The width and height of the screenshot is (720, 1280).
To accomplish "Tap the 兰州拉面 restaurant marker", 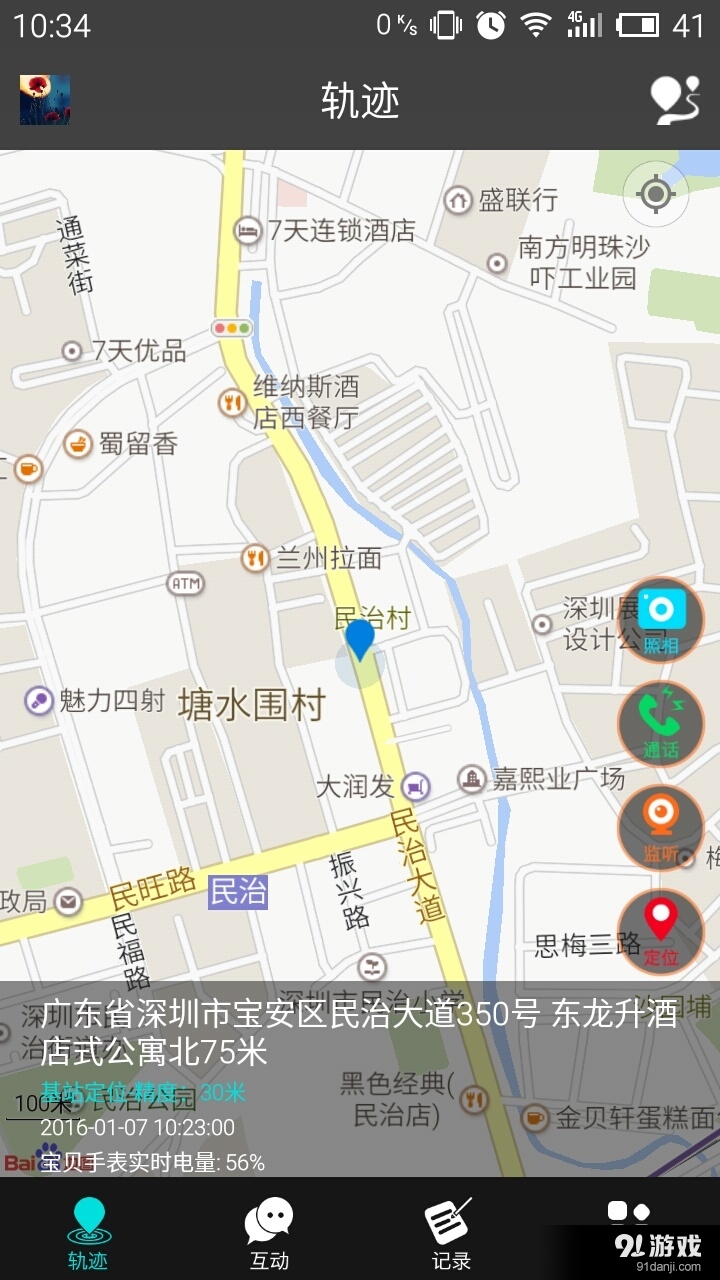I will pyautogui.click(x=253, y=560).
